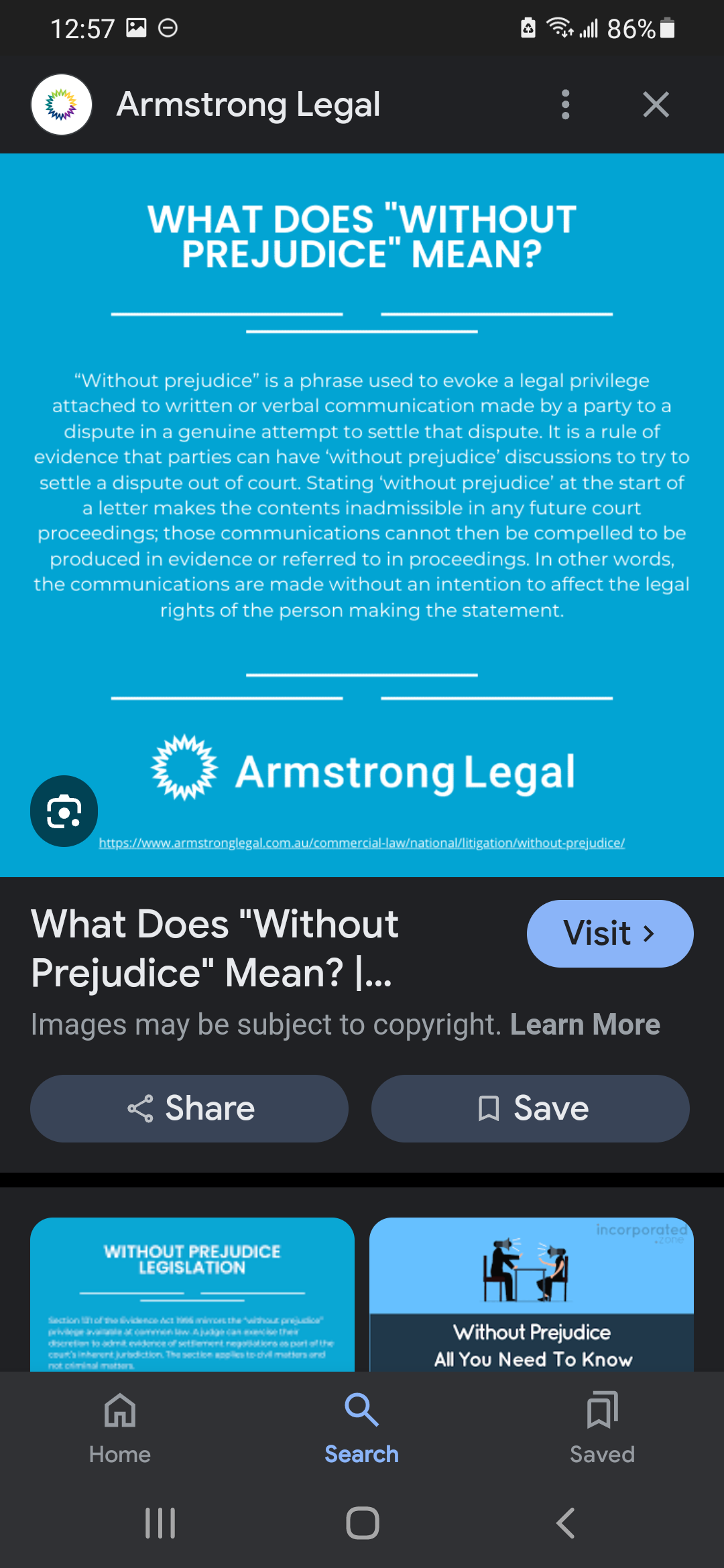Save this image to collections

pyautogui.click(x=530, y=1108)
